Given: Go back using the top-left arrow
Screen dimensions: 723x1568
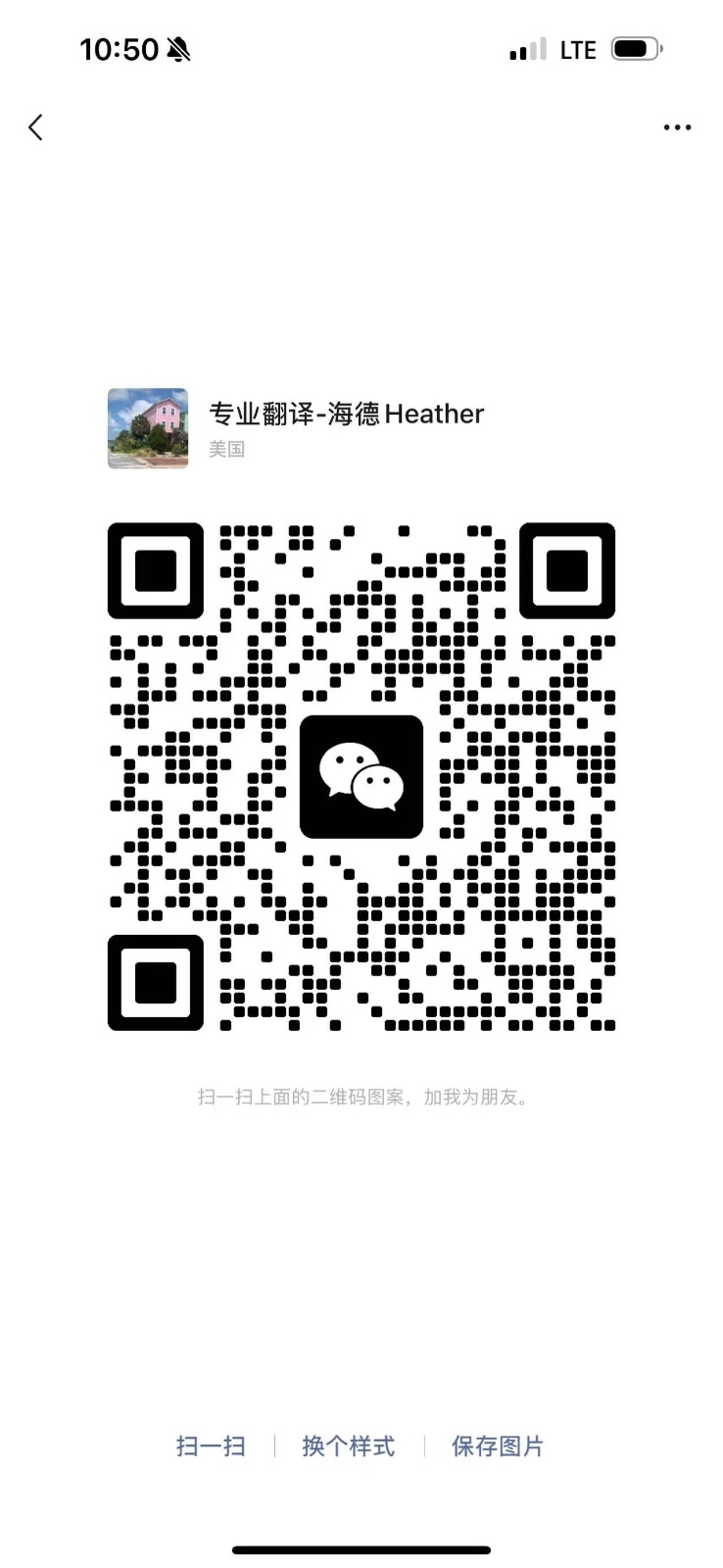Looking at the screenshot, I should (36, 127).
